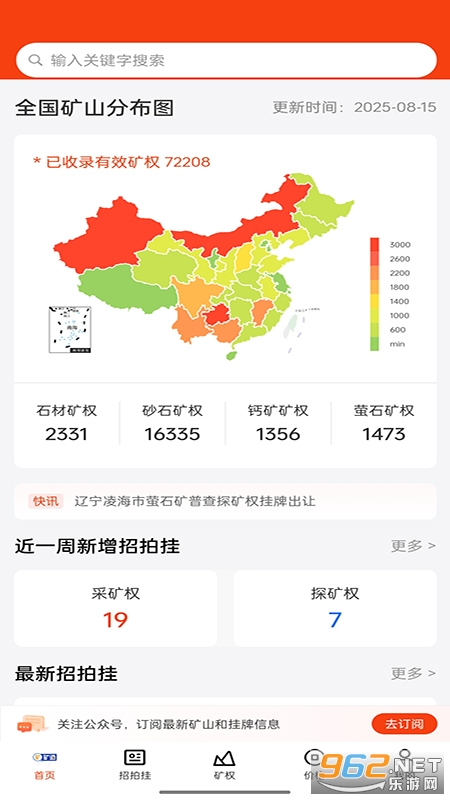Screen dimensions: 450x800
Task: Open the 钙矿矿权 count
Action: pos(278,423)
